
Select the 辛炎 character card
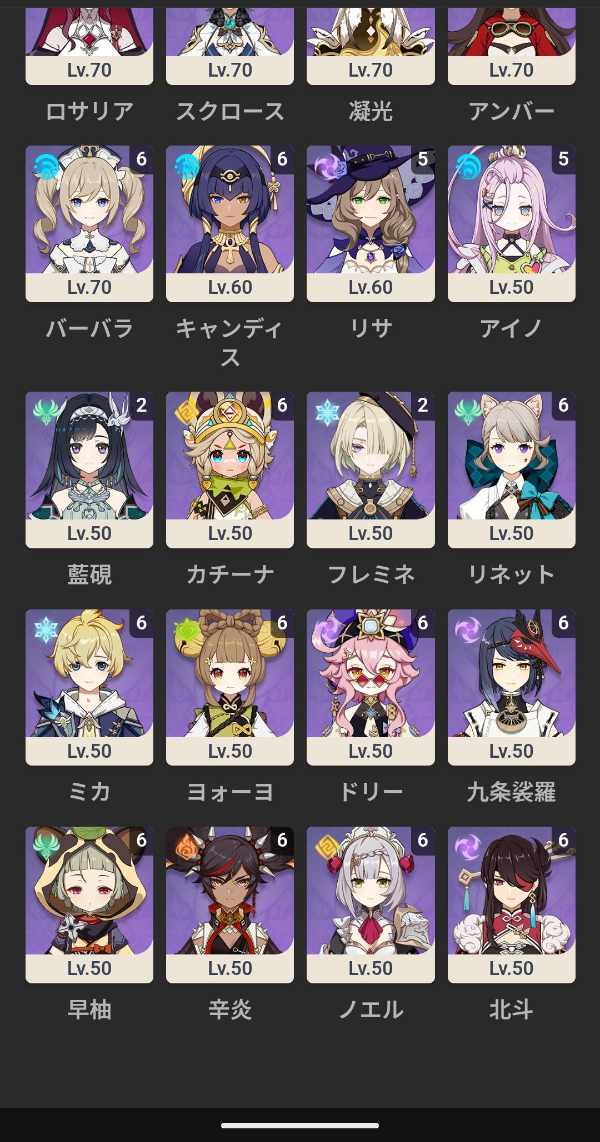[230, 904]
